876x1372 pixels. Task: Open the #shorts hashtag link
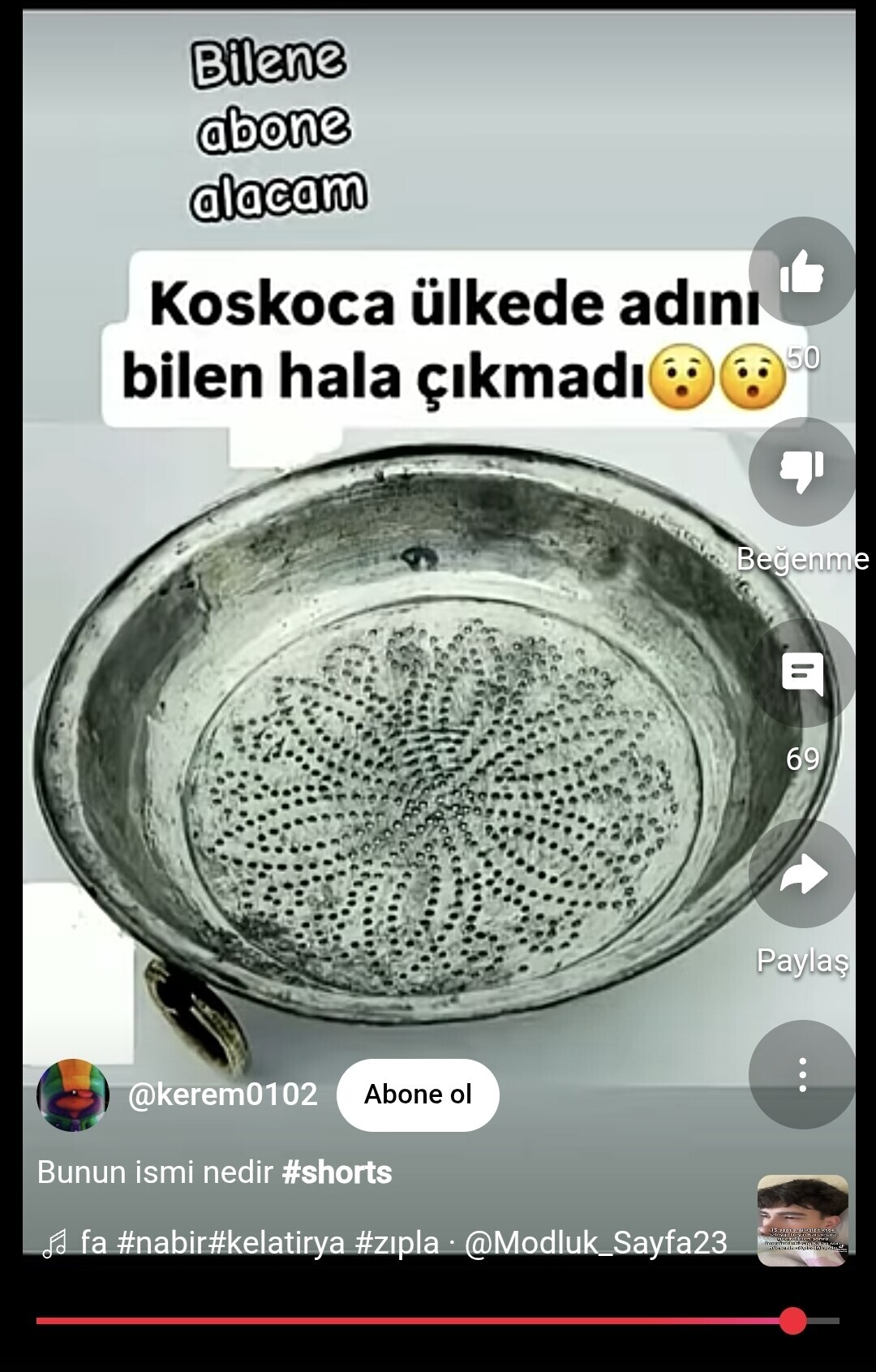tap(337, 1172)
